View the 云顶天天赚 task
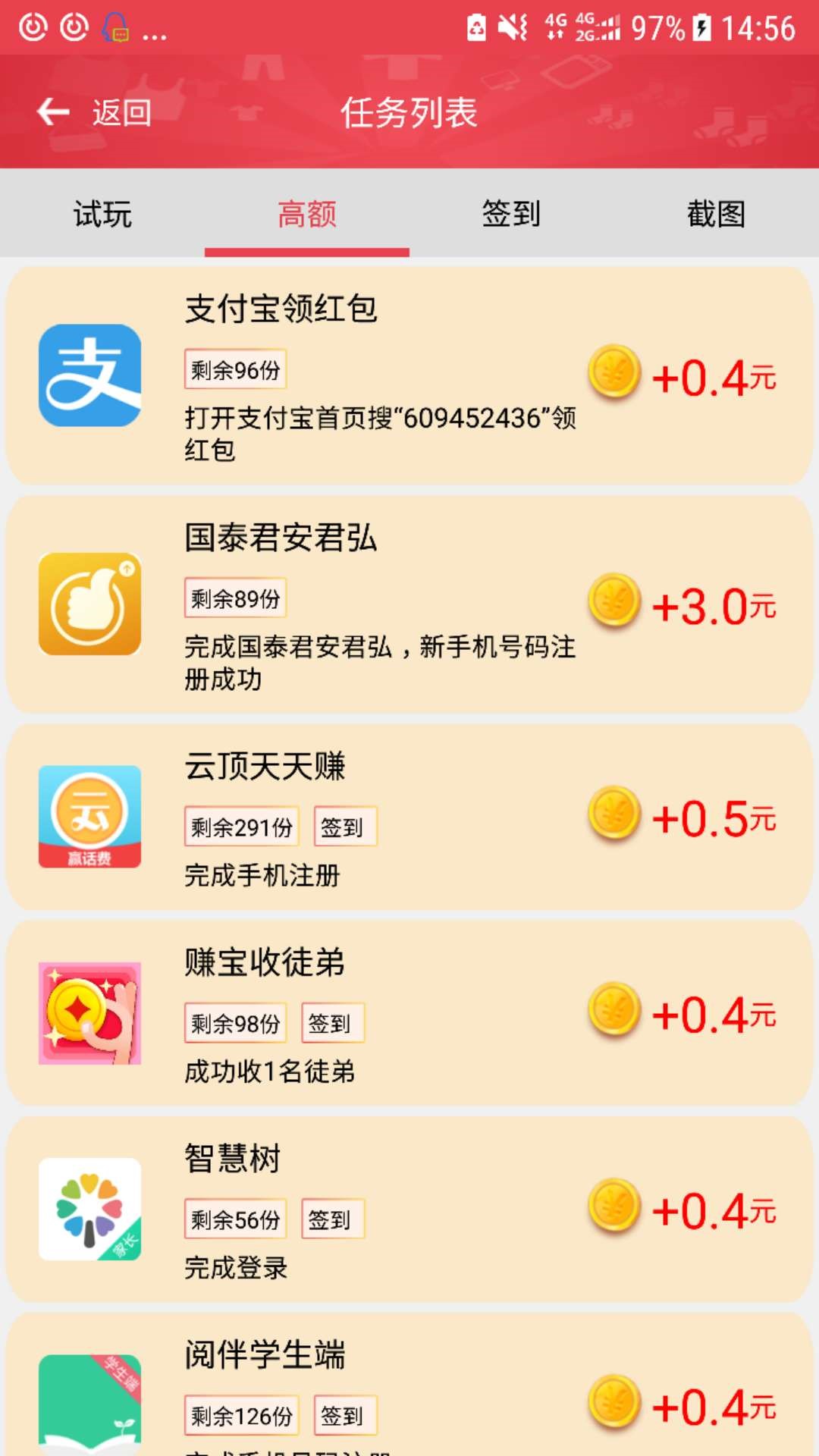Screen dimensions: 819x1456 click(x=409, y=817)
